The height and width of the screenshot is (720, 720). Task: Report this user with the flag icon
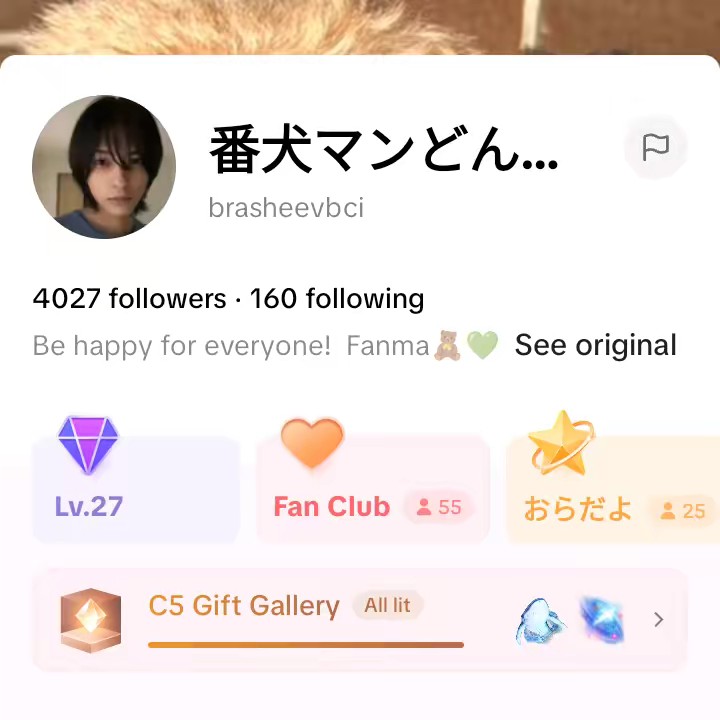pyautogui.click(x=655, y=148)
